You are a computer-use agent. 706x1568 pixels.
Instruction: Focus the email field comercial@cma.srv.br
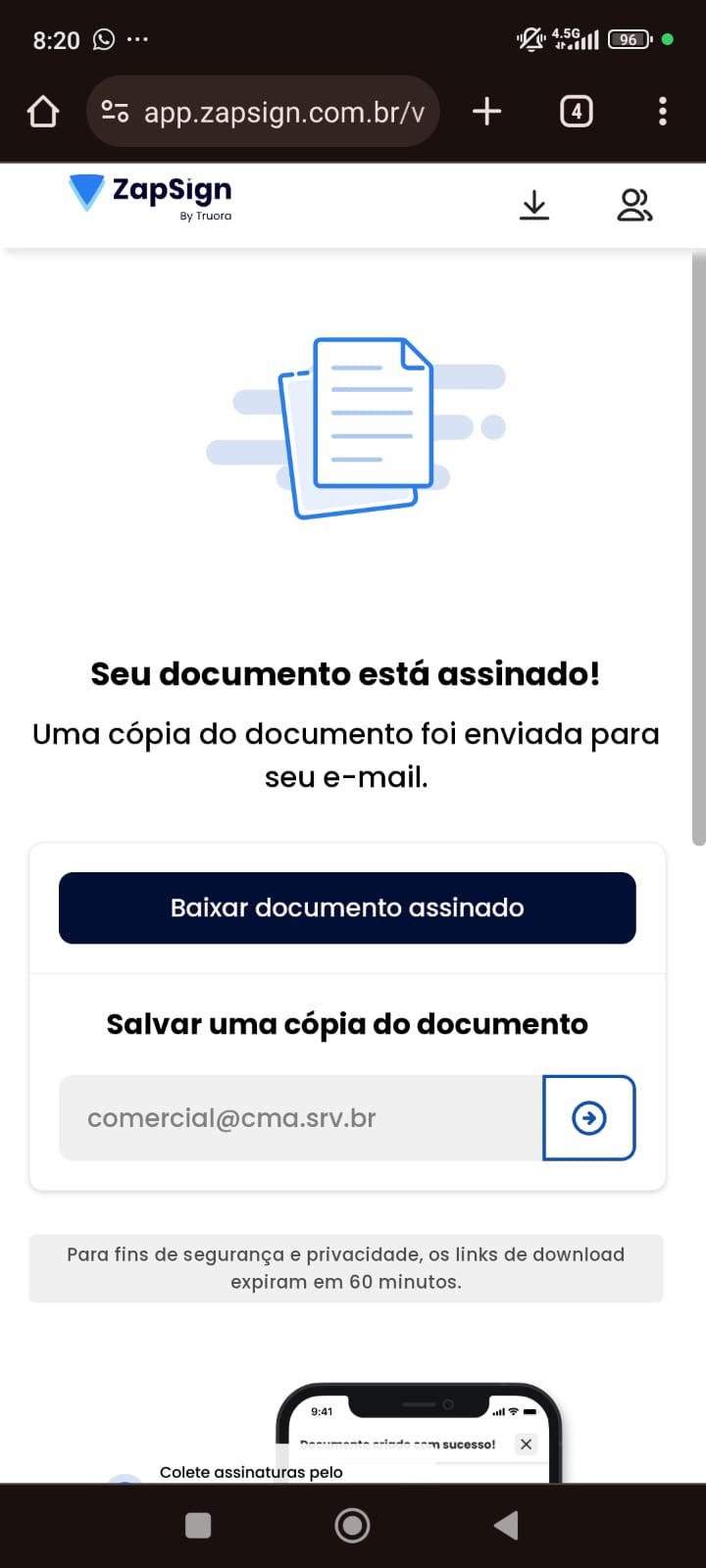click(x=300, y=1118)
